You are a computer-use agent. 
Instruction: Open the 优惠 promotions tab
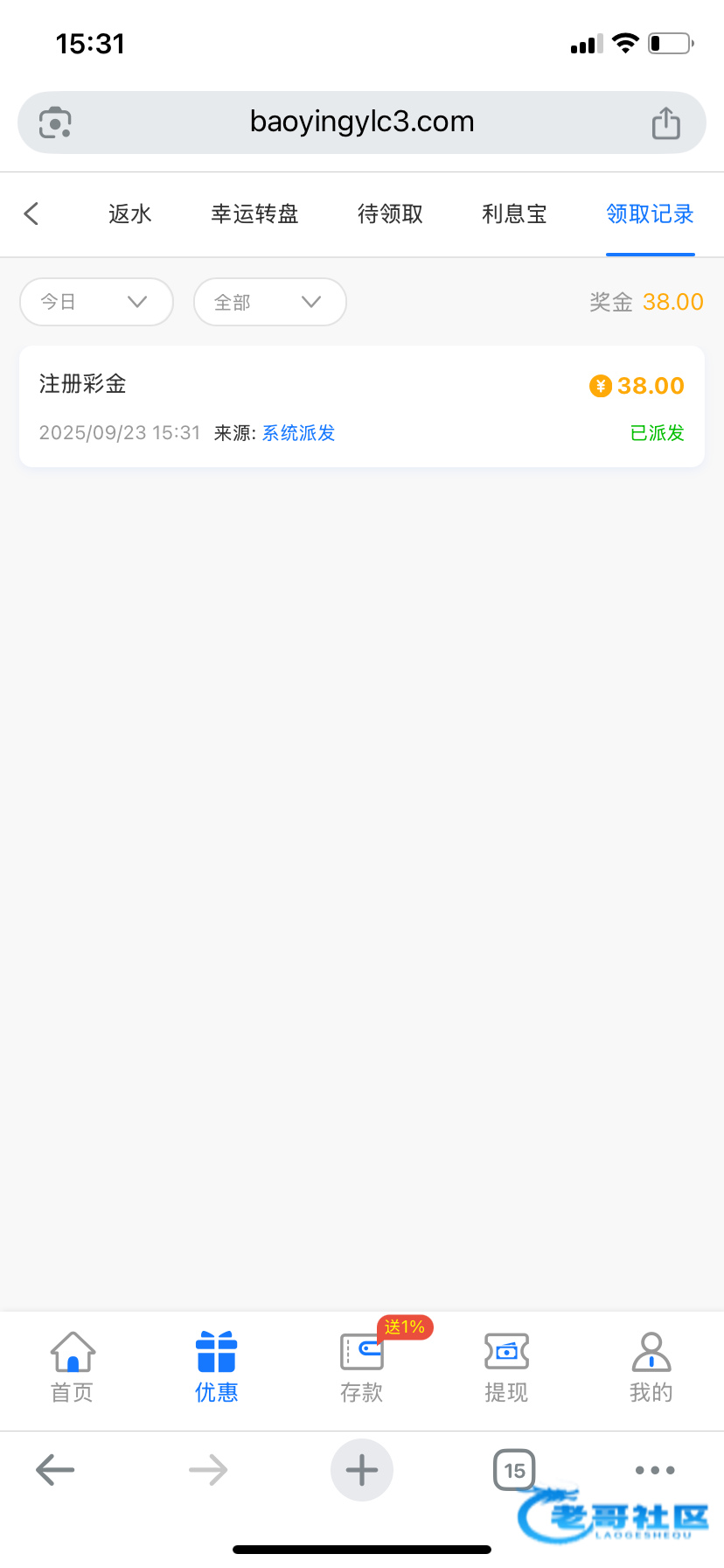[217, 1367]
